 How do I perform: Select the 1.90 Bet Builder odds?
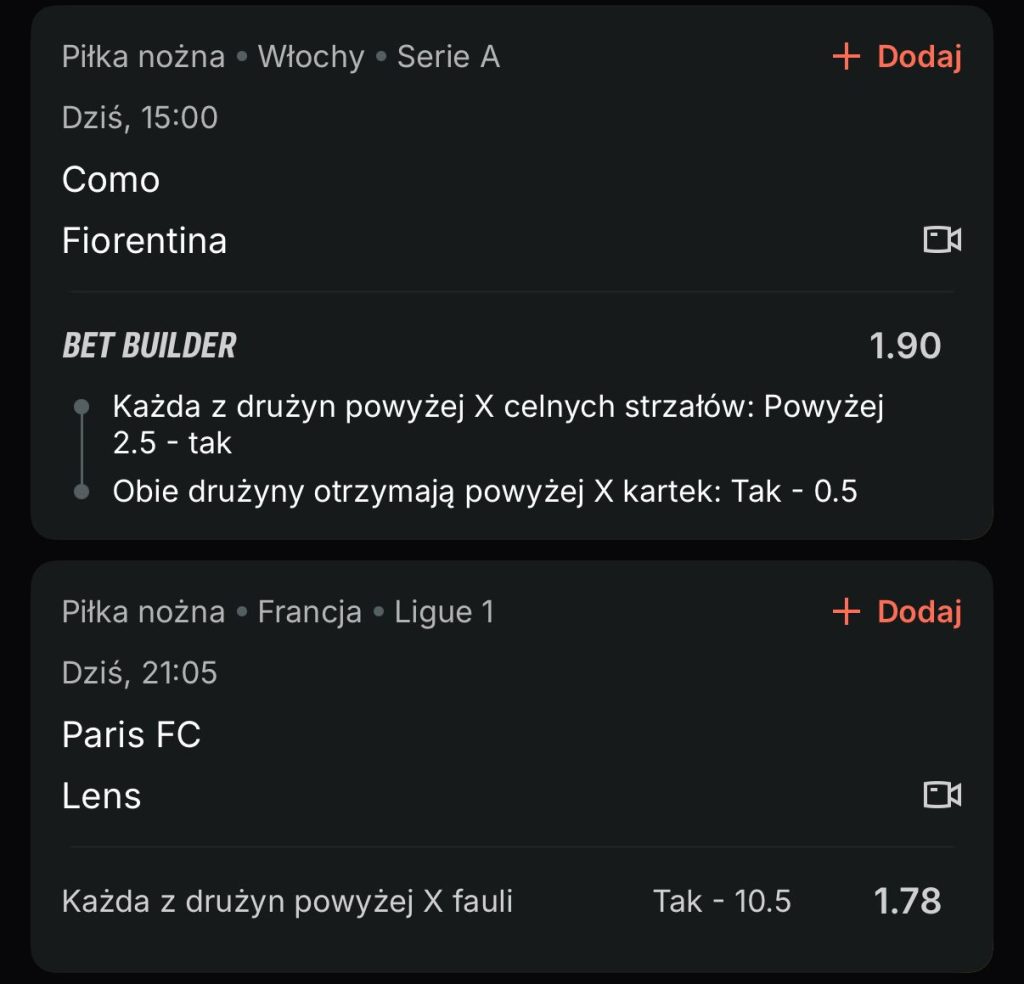click(x=905, y=346)
